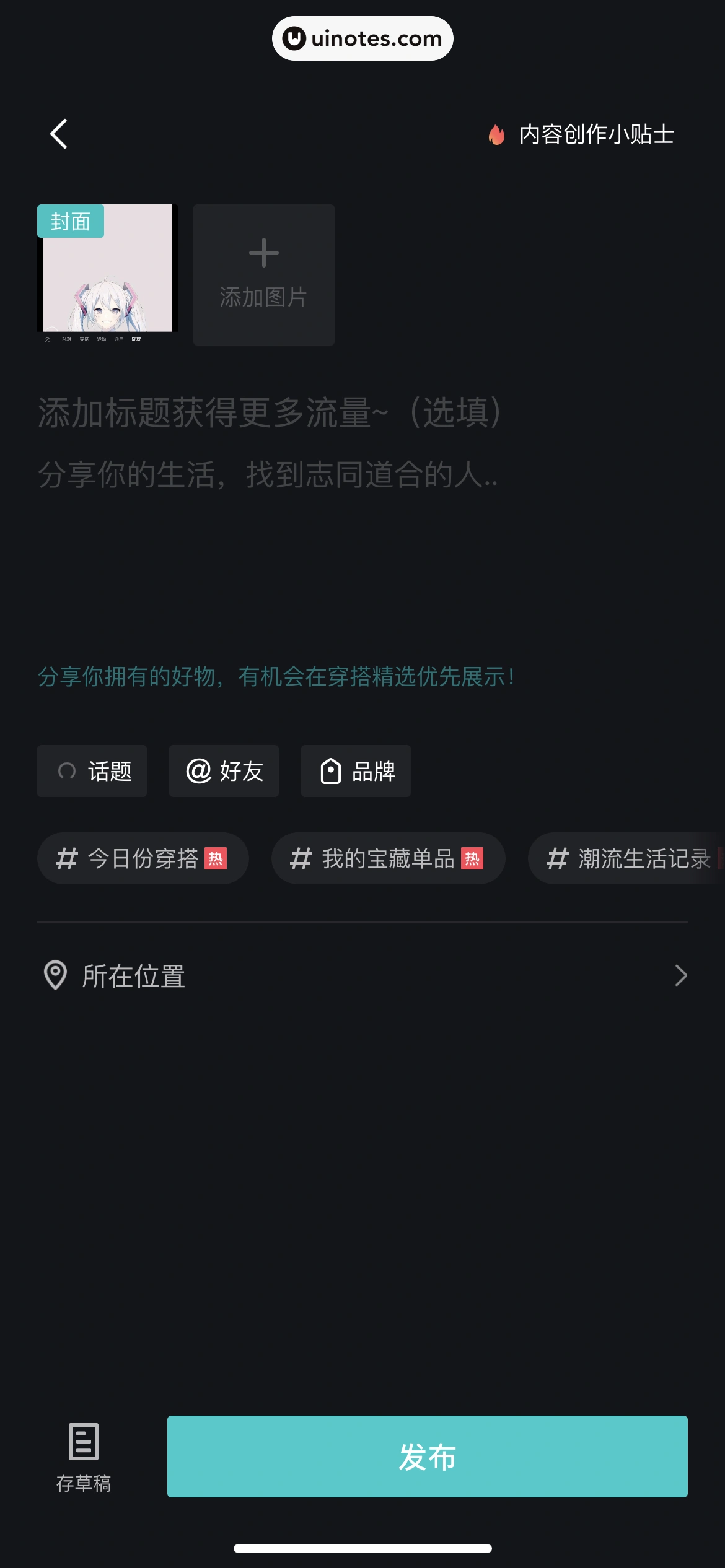Click the plus icon to 添加图片
Viewport: 725px width, 1568px height.
coord(263,252)
